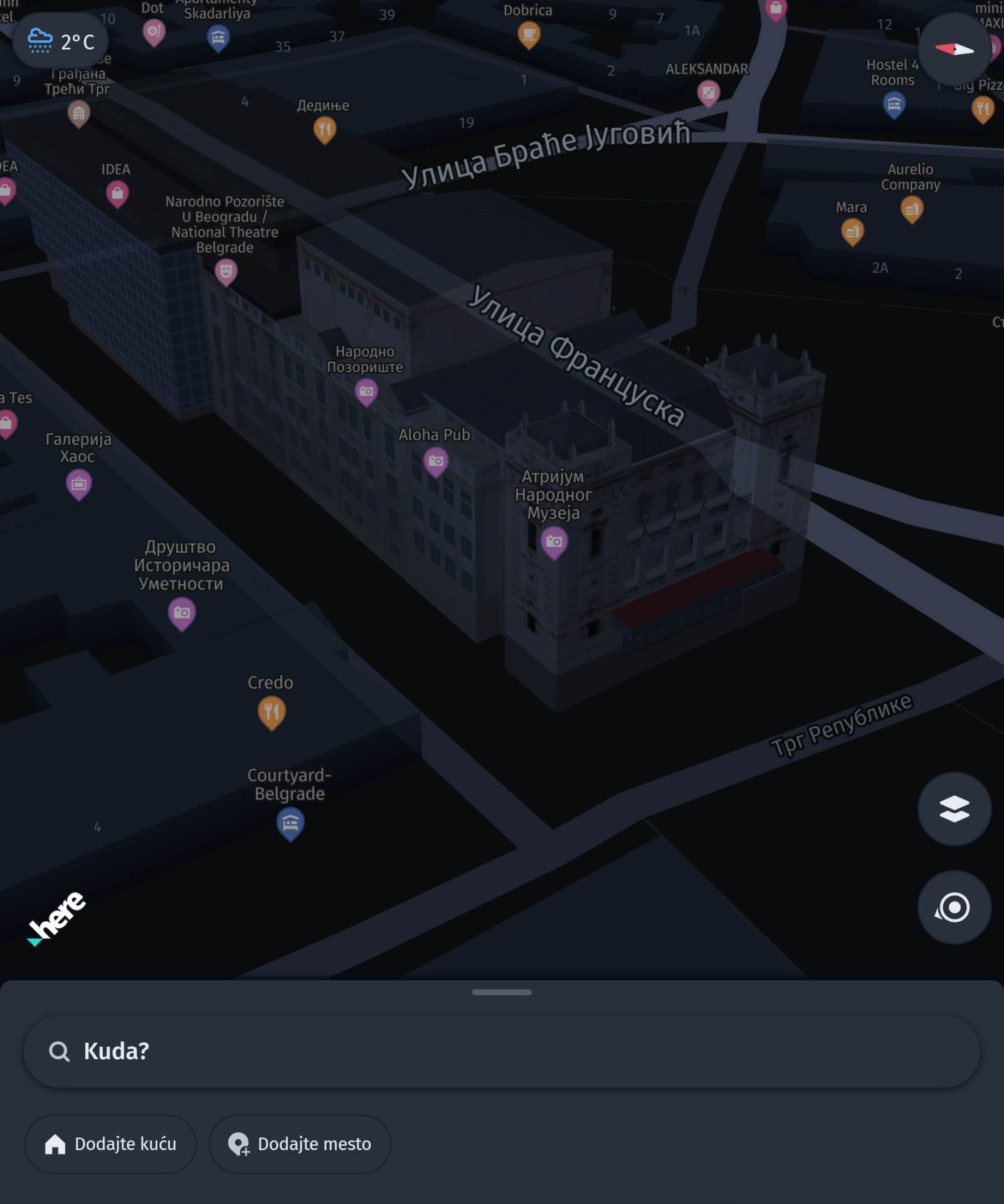Center map on my current location
This screenshot has height=1204, width=1004.
954,907
